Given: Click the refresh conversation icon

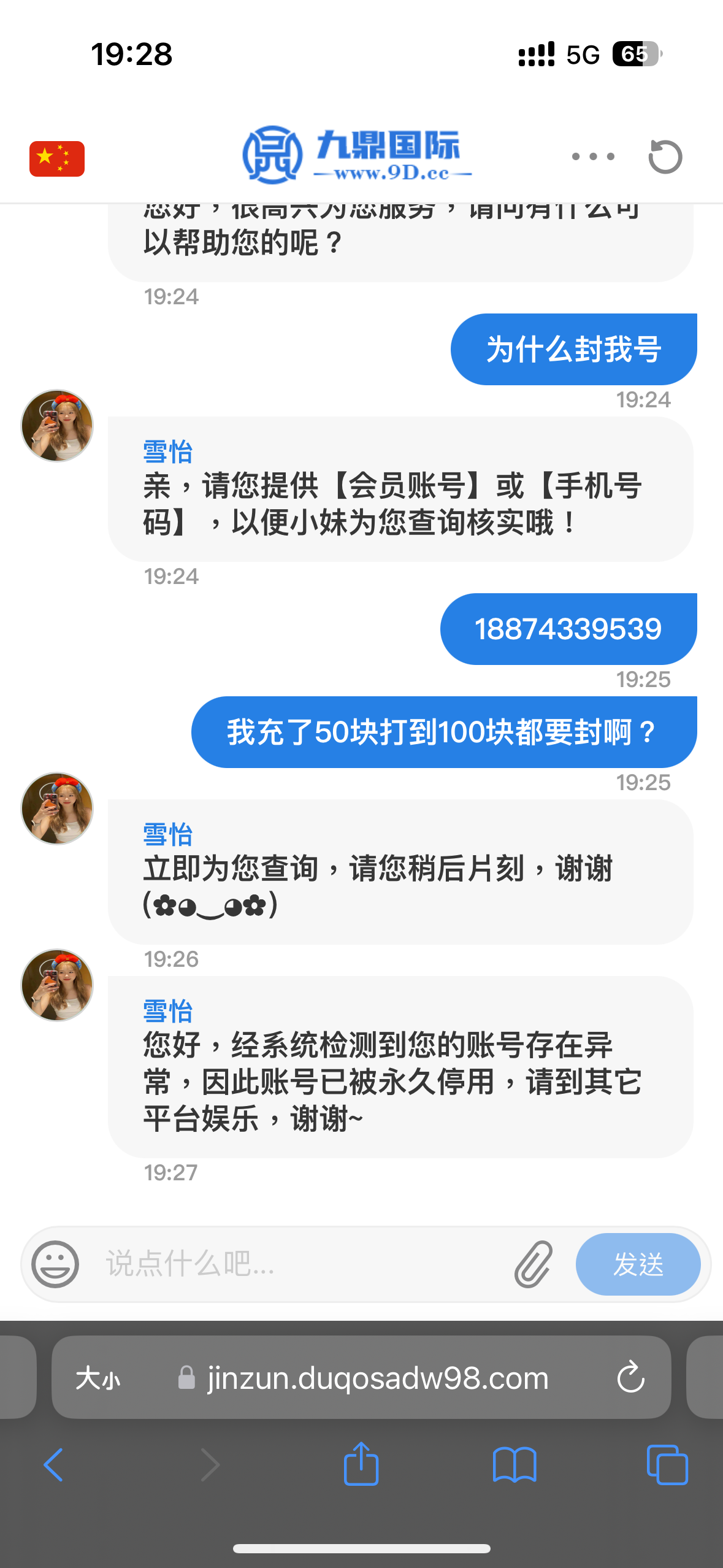Looking at the screenshot, I should [665, 156].
